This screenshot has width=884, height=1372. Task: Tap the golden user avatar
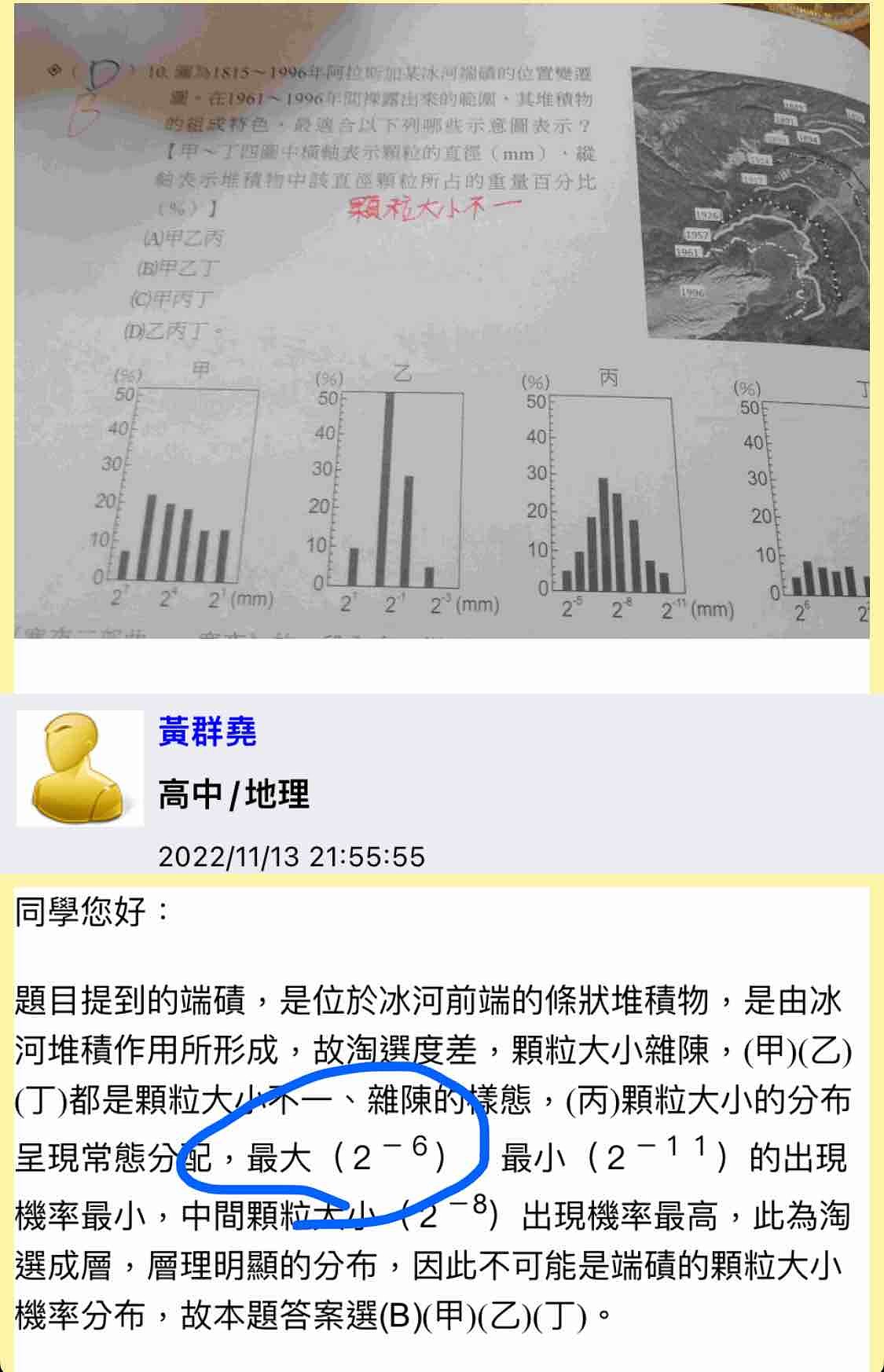click(80, 769)
